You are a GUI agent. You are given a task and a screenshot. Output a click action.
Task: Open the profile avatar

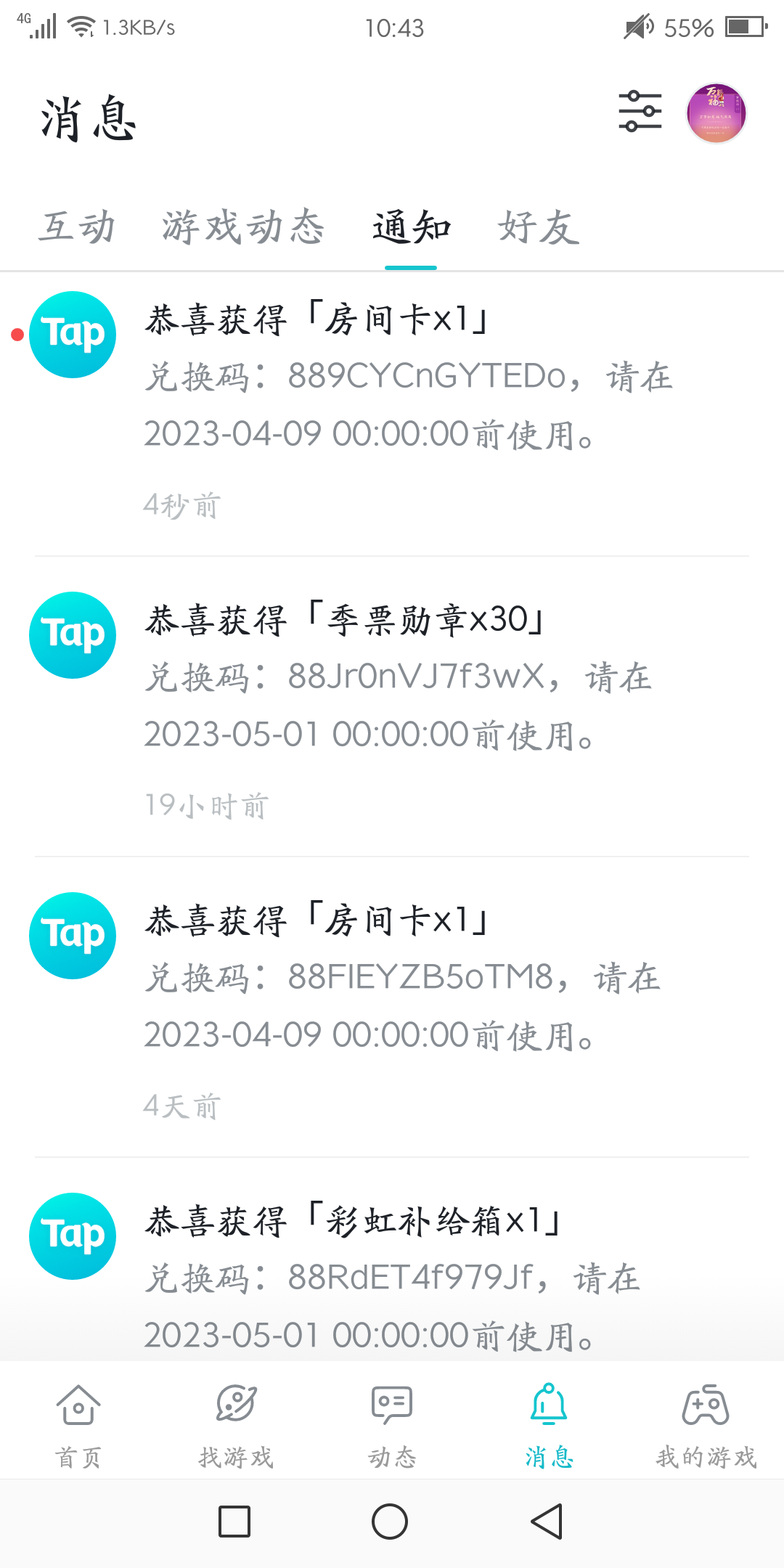[x=716, y=113]
